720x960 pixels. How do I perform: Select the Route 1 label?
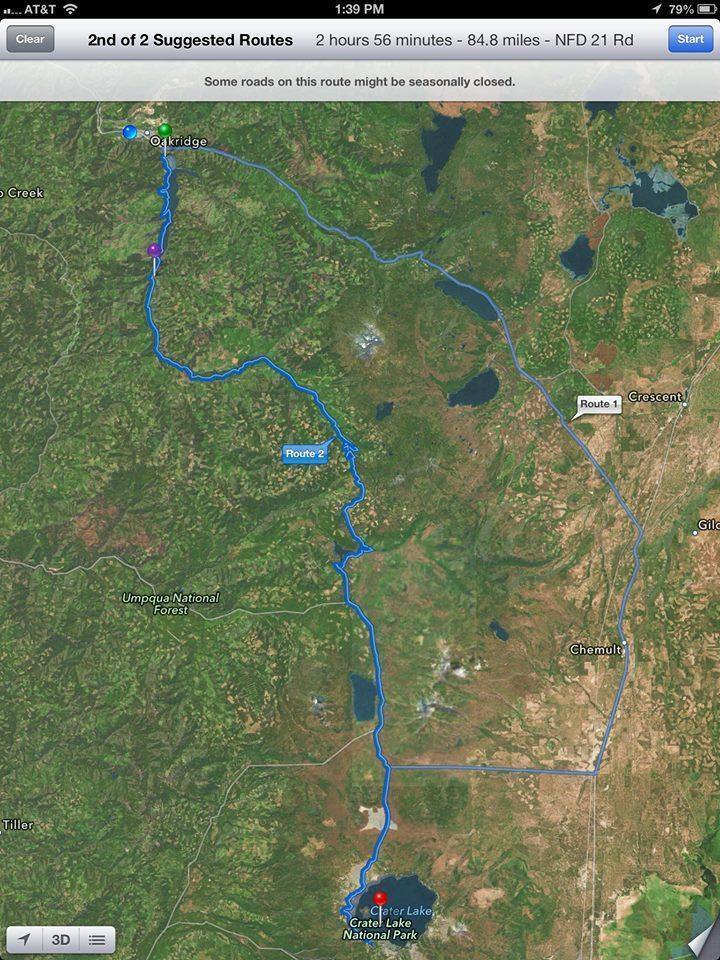[x=600, y=404]
